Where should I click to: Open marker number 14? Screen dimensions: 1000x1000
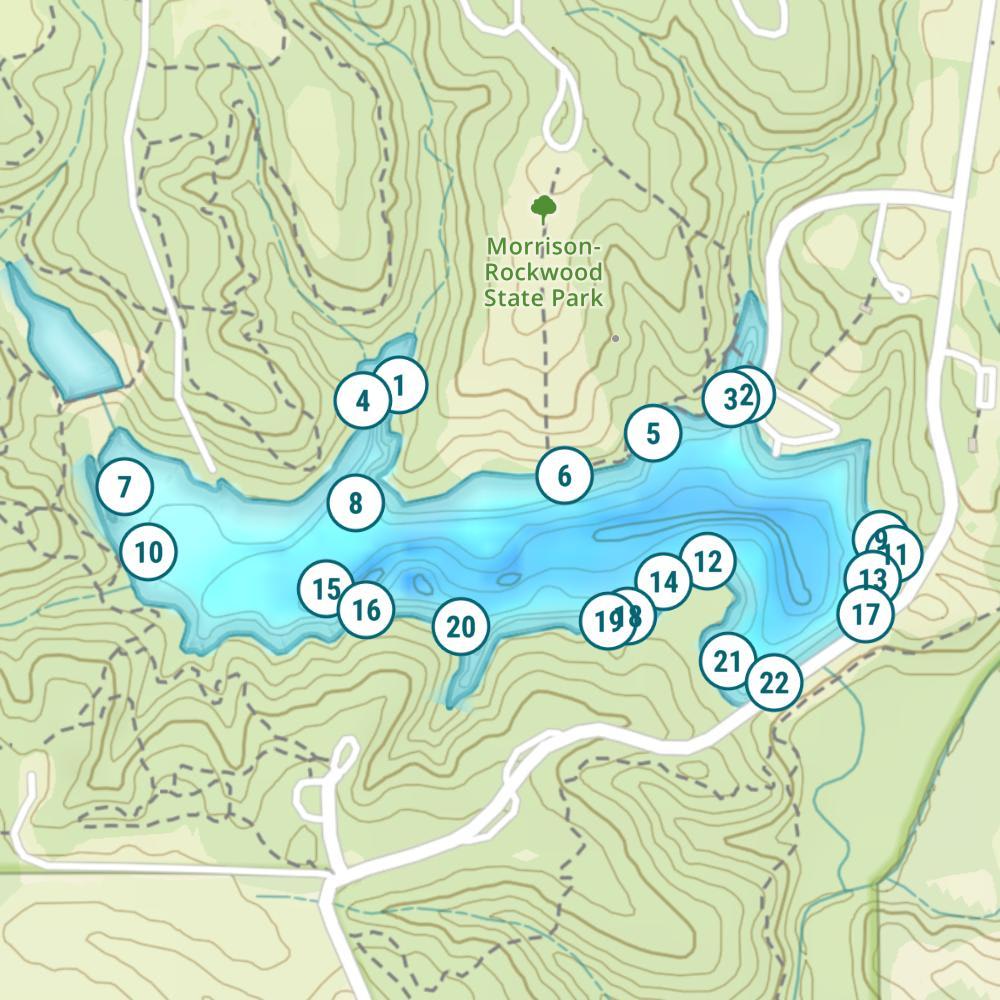click(663, 582)
